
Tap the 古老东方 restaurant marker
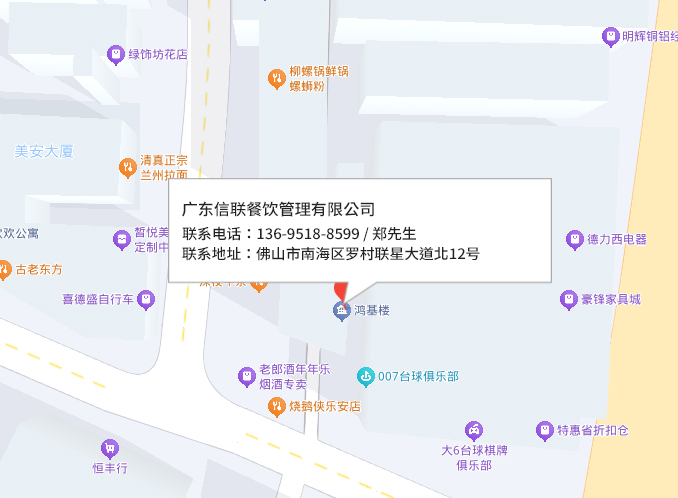[6, 269]
